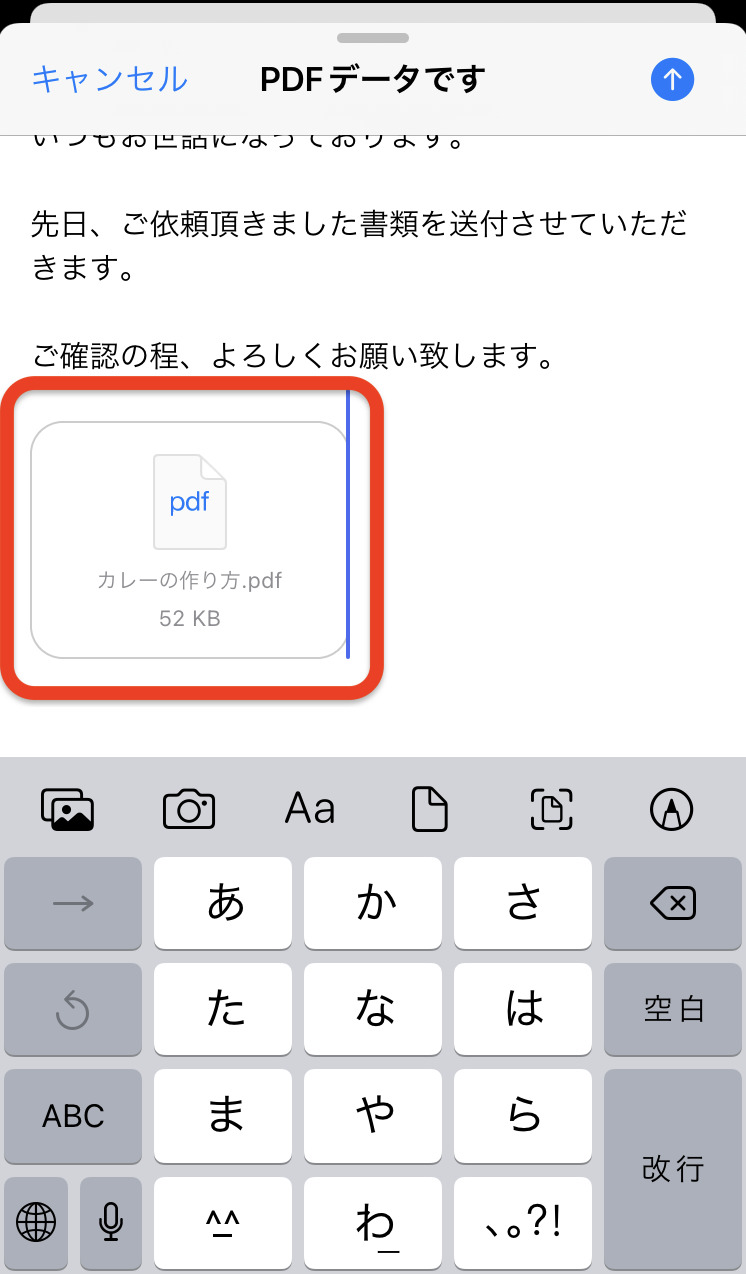
Task: Scan a document with the scan icon
Action: [551, 809]
